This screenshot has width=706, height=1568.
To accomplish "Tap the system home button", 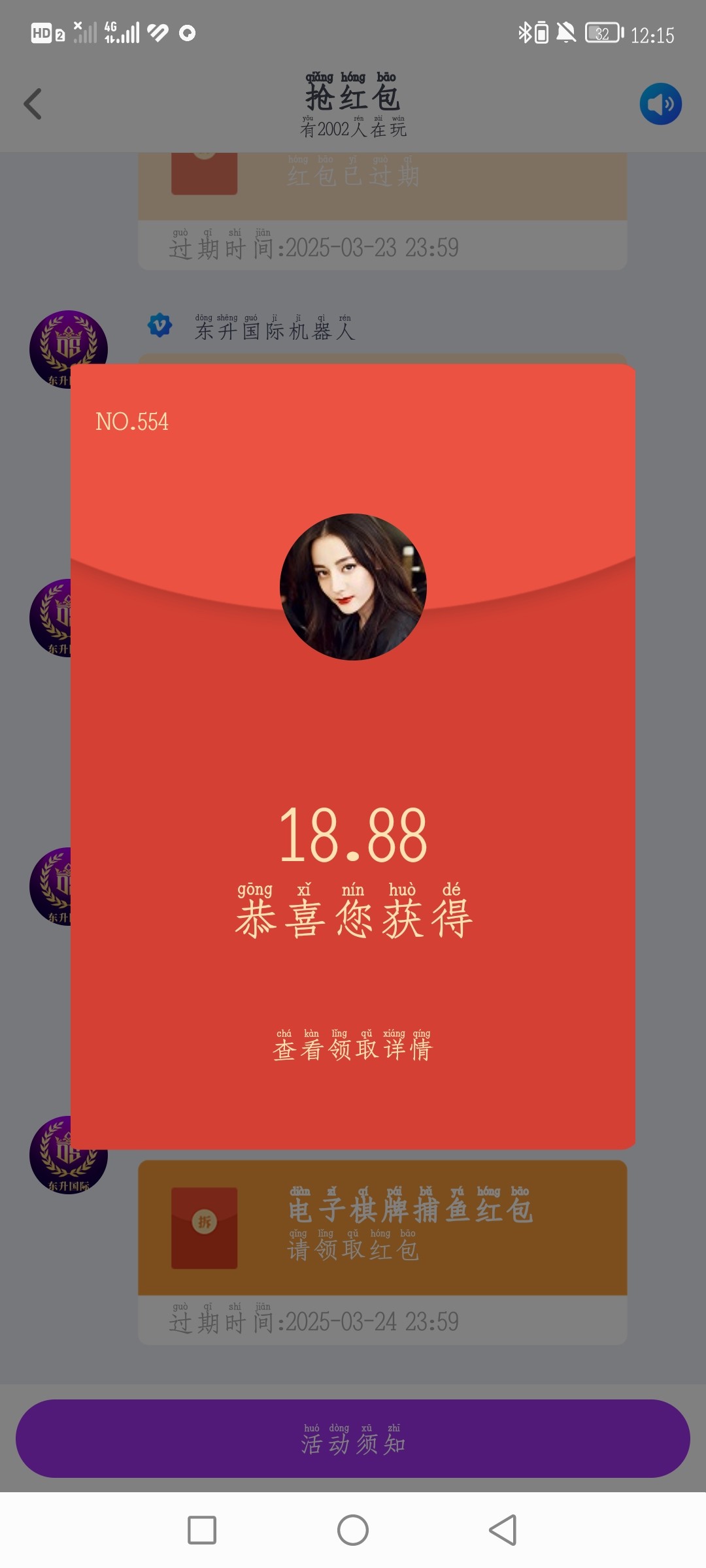I will click(x=353, y=1530).
